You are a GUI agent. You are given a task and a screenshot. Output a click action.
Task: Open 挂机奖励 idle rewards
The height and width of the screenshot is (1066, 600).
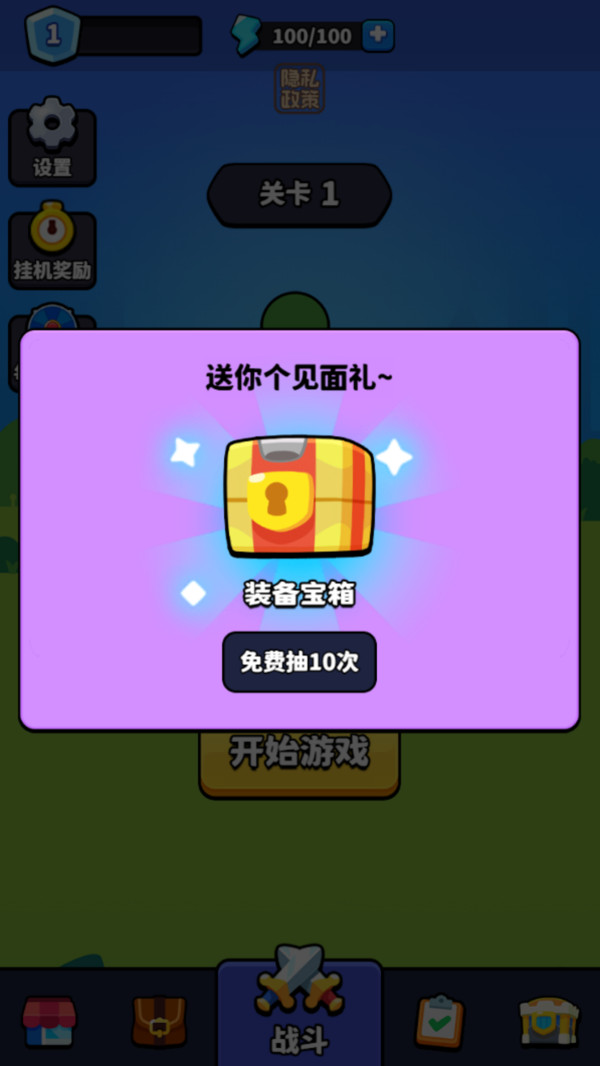click(52, 248)
